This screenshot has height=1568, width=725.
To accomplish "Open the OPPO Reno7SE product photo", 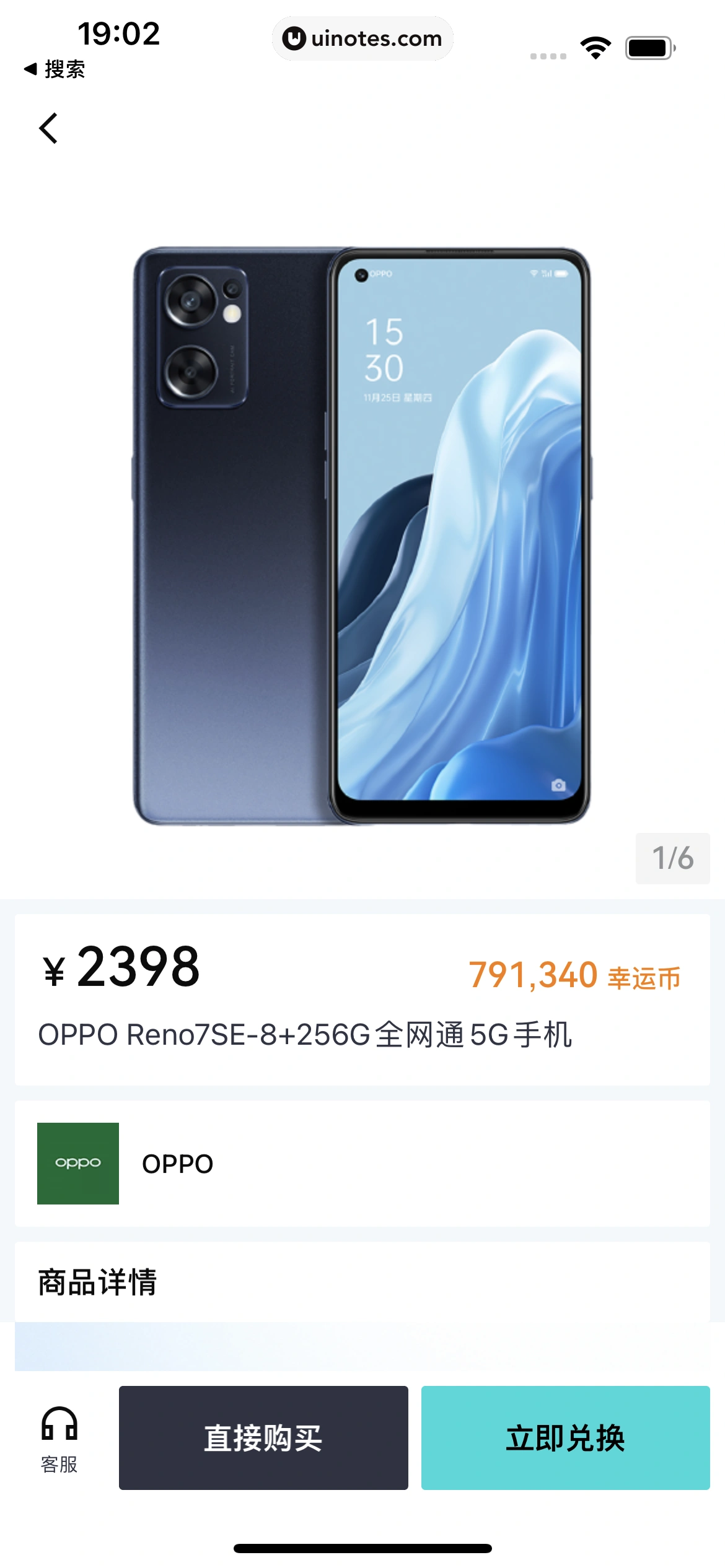I will pos(362,536).
